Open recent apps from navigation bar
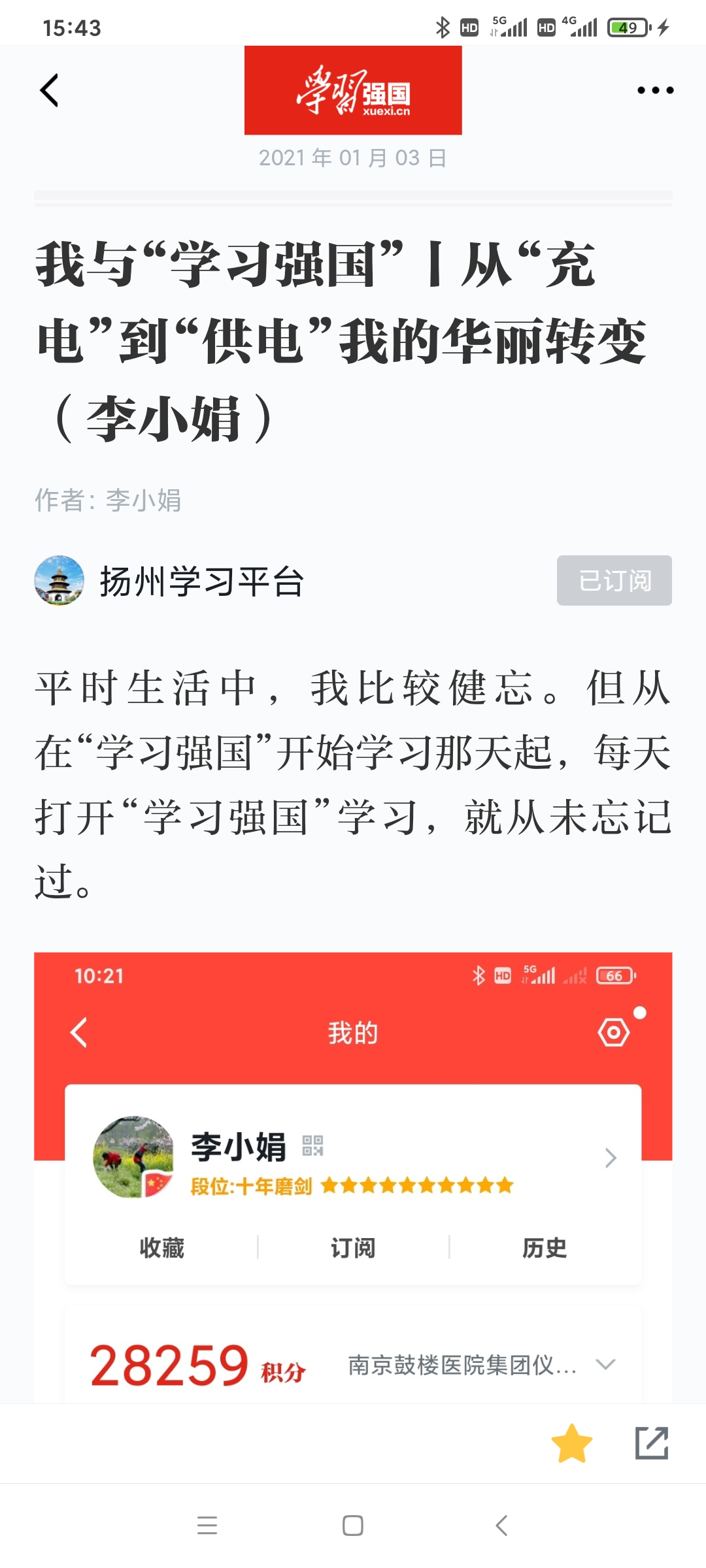706x1568 pixels. 207,1526
